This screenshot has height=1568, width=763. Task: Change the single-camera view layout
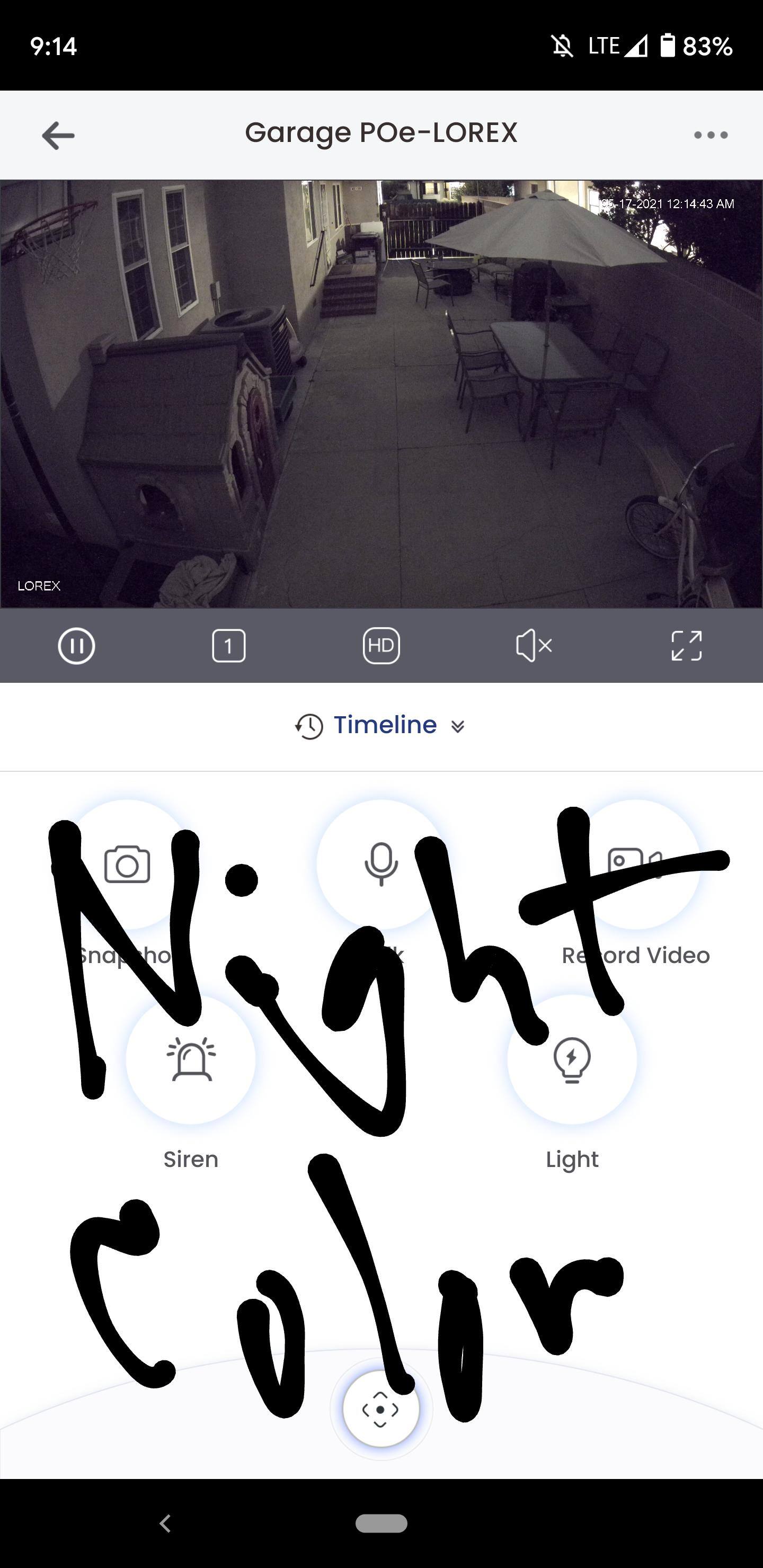[x=228, y=645]
